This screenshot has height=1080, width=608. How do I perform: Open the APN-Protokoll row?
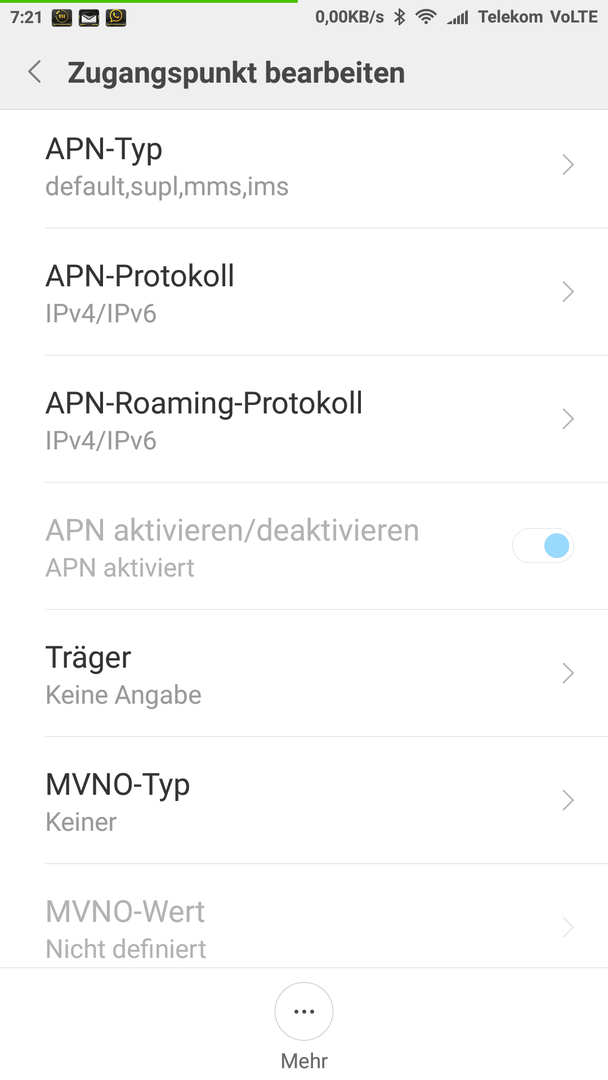click(304, 292)
